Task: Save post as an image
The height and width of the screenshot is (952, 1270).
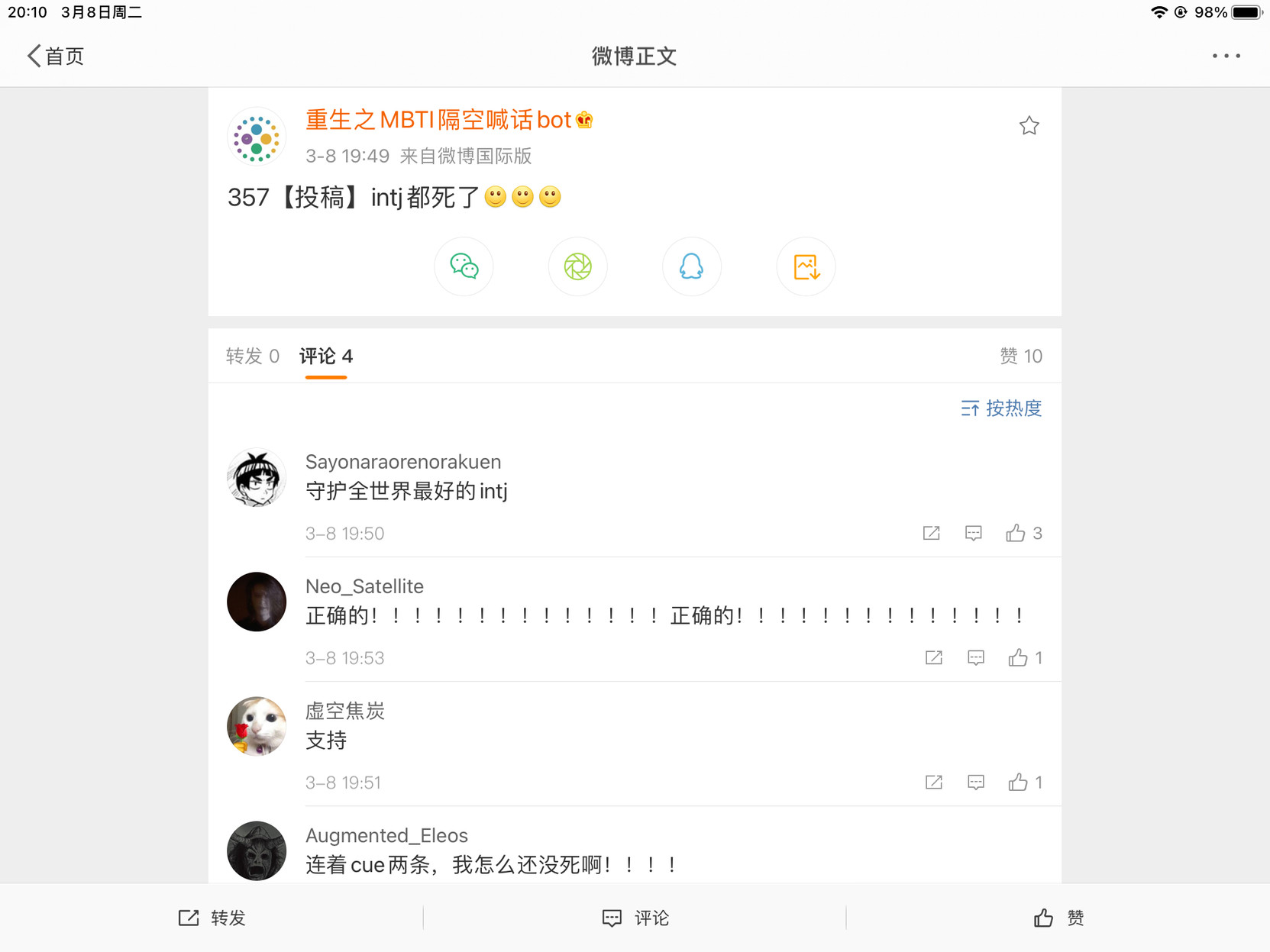Action: click(806, 266)
